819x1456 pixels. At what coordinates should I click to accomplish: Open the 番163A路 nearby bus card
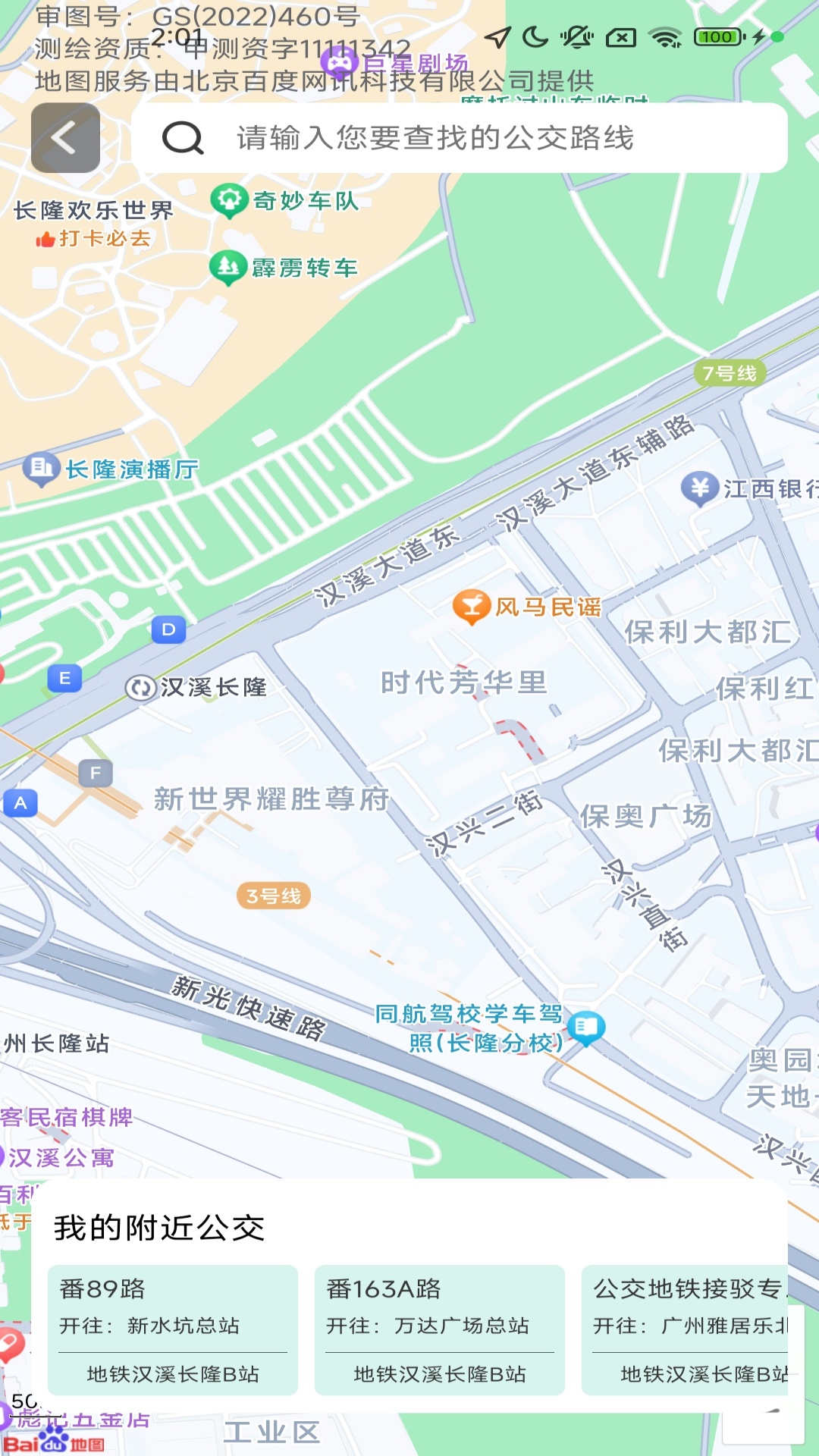click(x=439, y=1329)
